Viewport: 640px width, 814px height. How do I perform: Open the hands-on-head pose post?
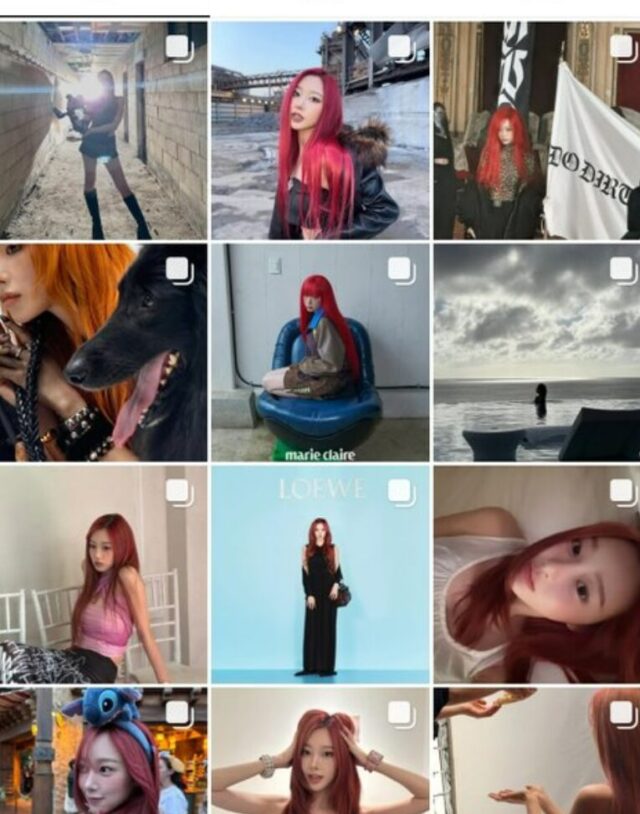320,752
